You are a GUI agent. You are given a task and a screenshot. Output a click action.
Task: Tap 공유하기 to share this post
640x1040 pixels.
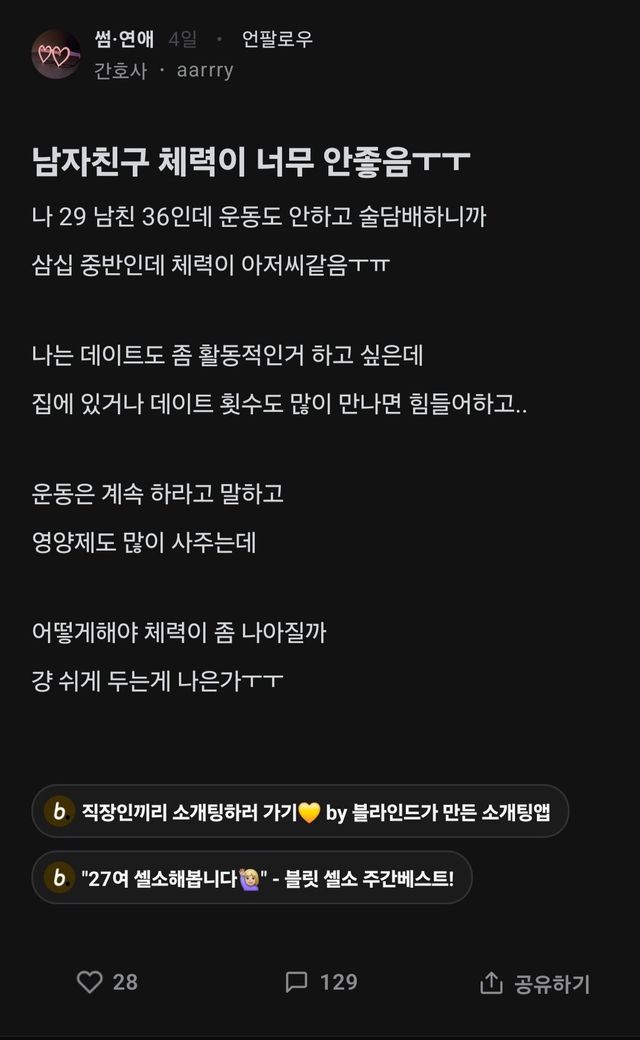click(535, 984)
